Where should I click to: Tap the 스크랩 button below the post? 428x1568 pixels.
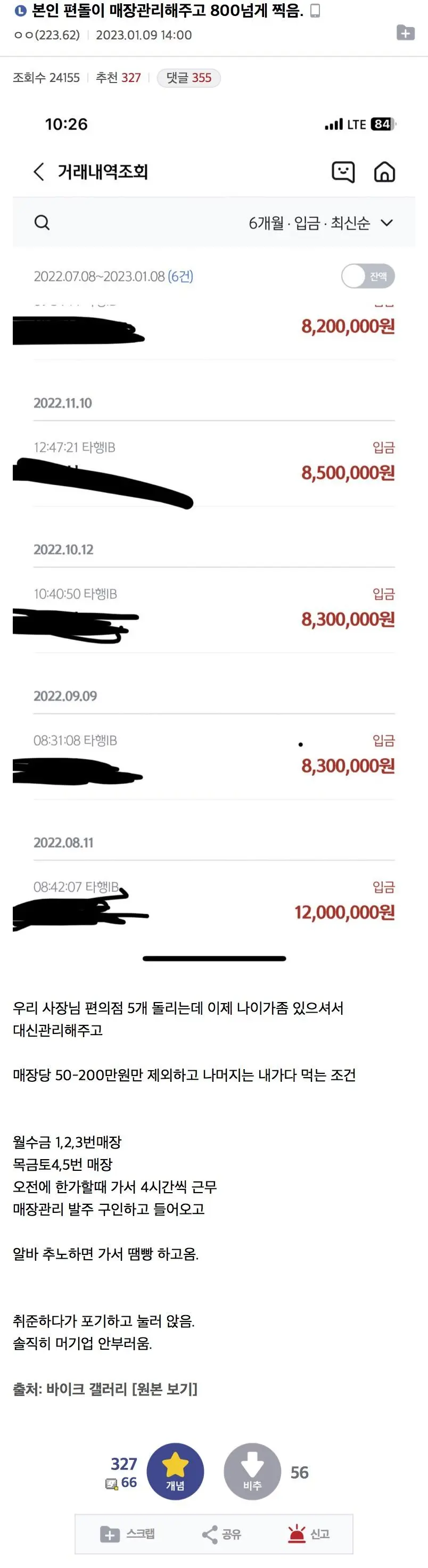(128, 1533)
